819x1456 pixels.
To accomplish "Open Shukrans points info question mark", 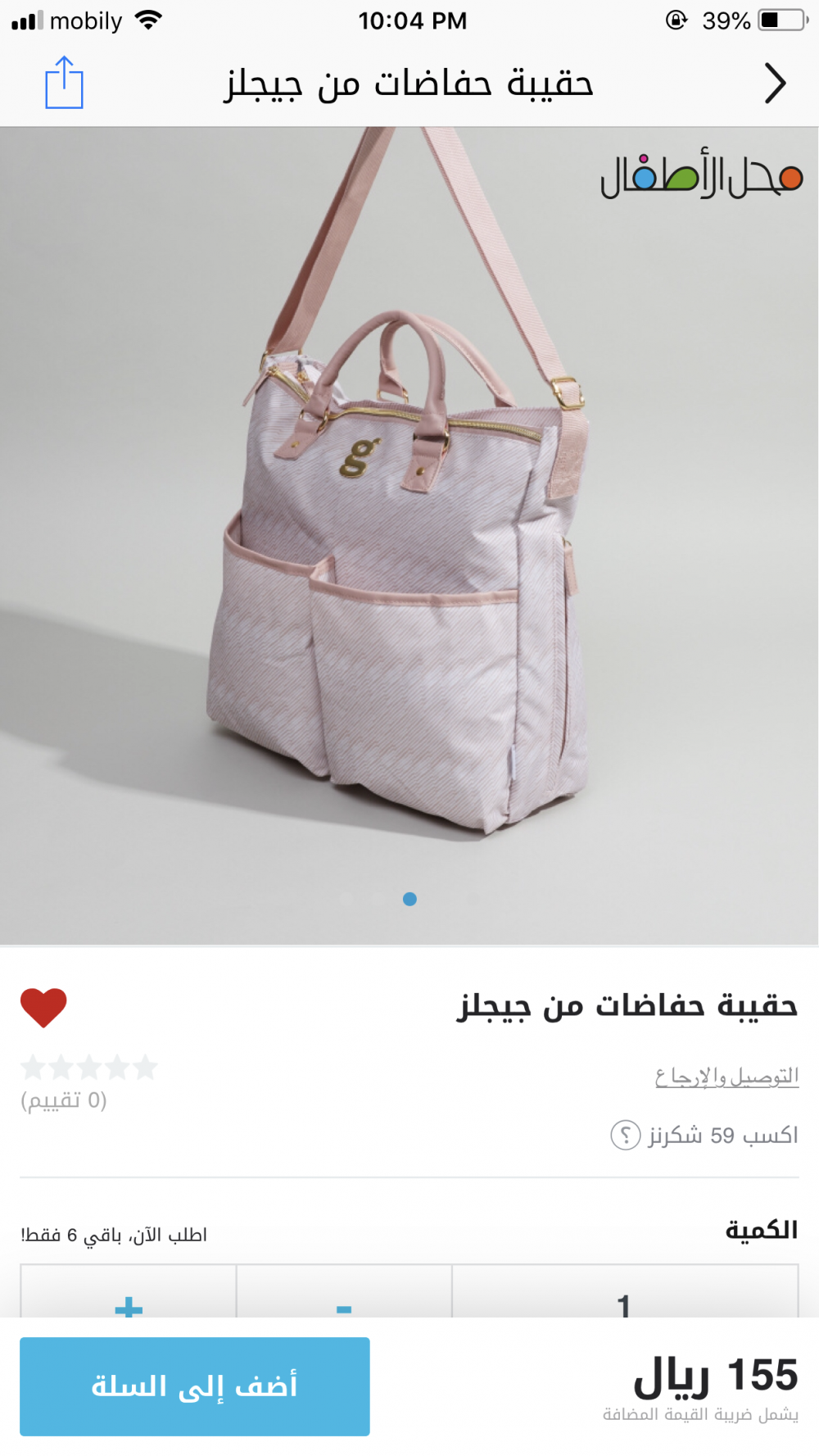I will [x=625, y=1136].
